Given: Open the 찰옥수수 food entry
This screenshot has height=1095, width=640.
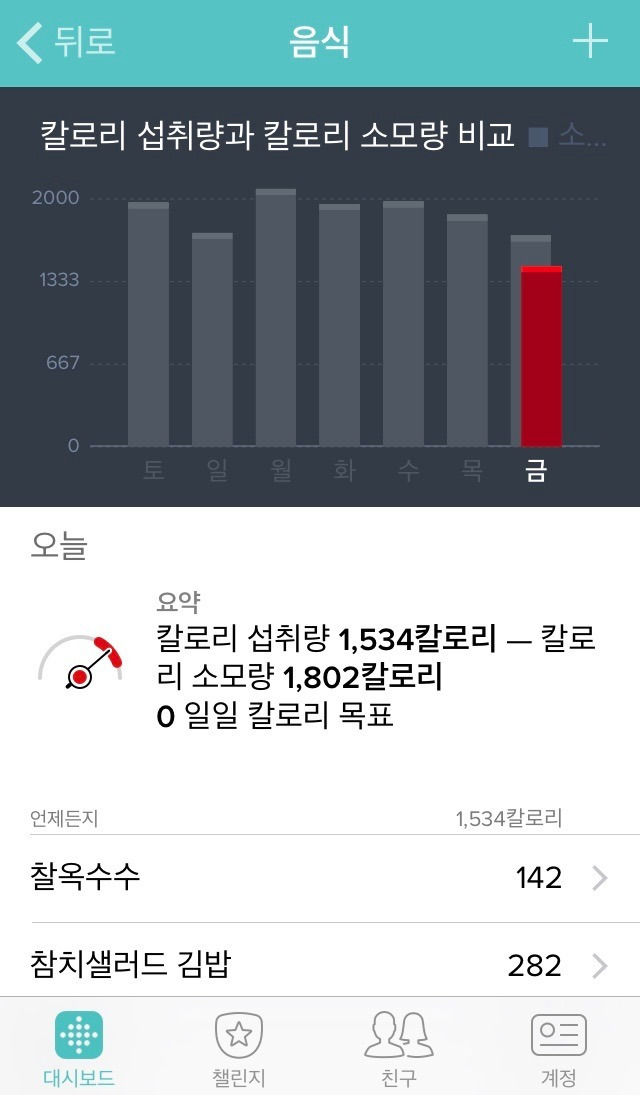Looking at the screenshot, I should point(320,879).
